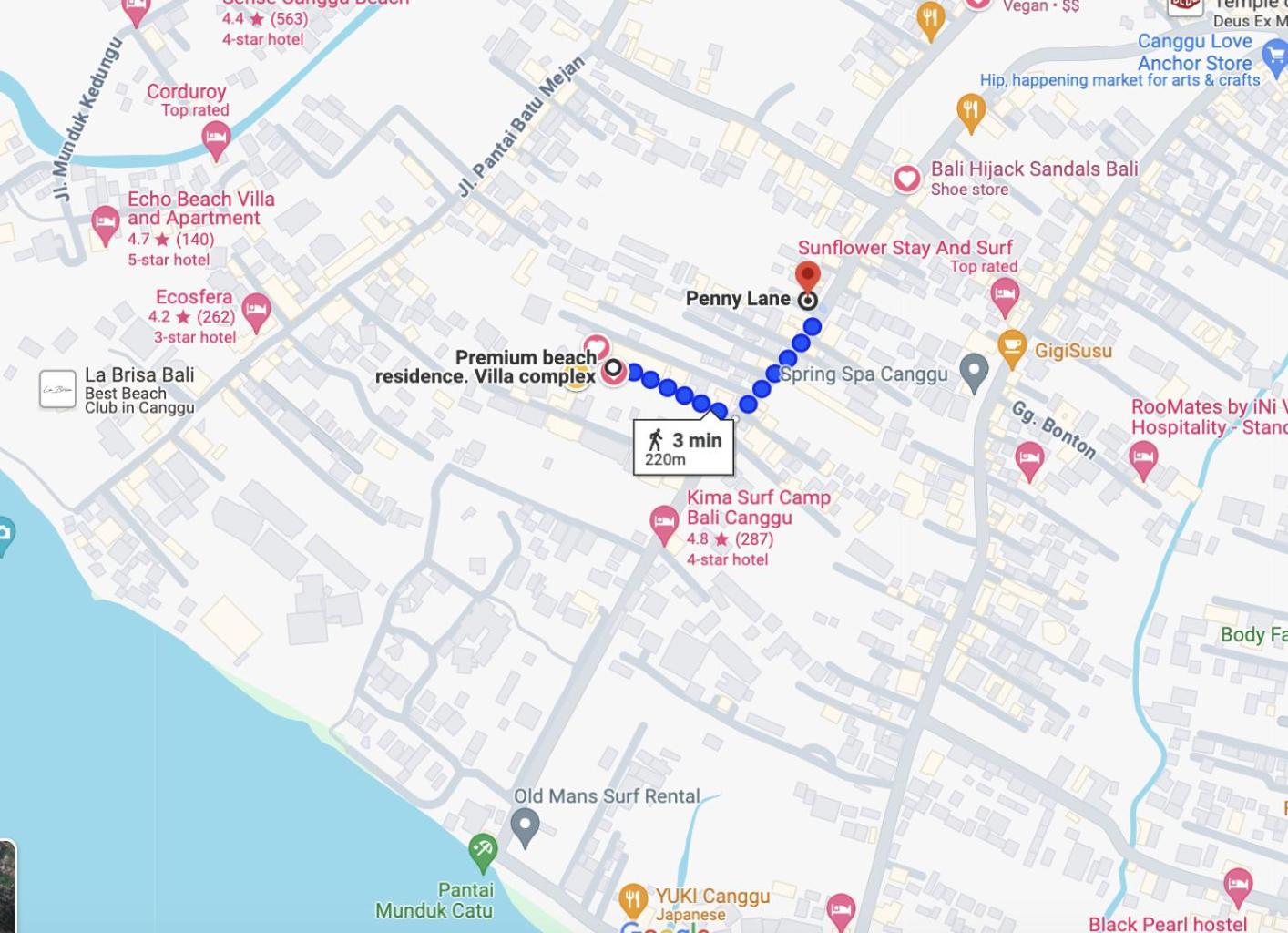View Kima Surf Camp Bali Canggu
1288x933 pixels.
[x=664, y=524]
